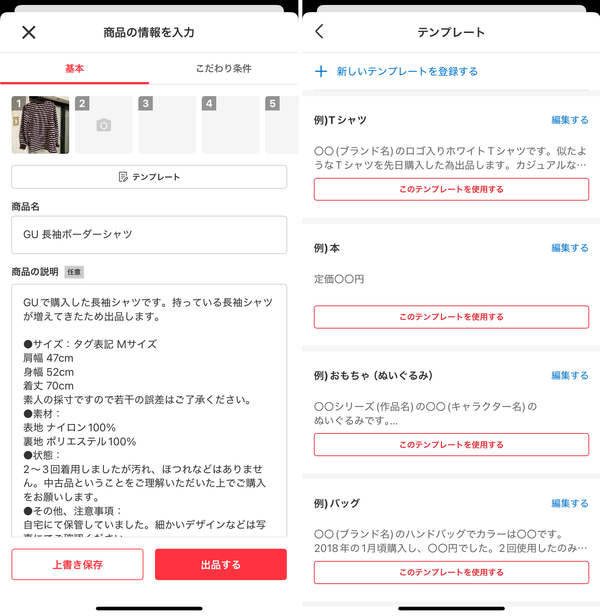Open the テンプレート button under the photos
Viewport: 600px width, 616px height.
pyautogui.click(x=149, y=177)
